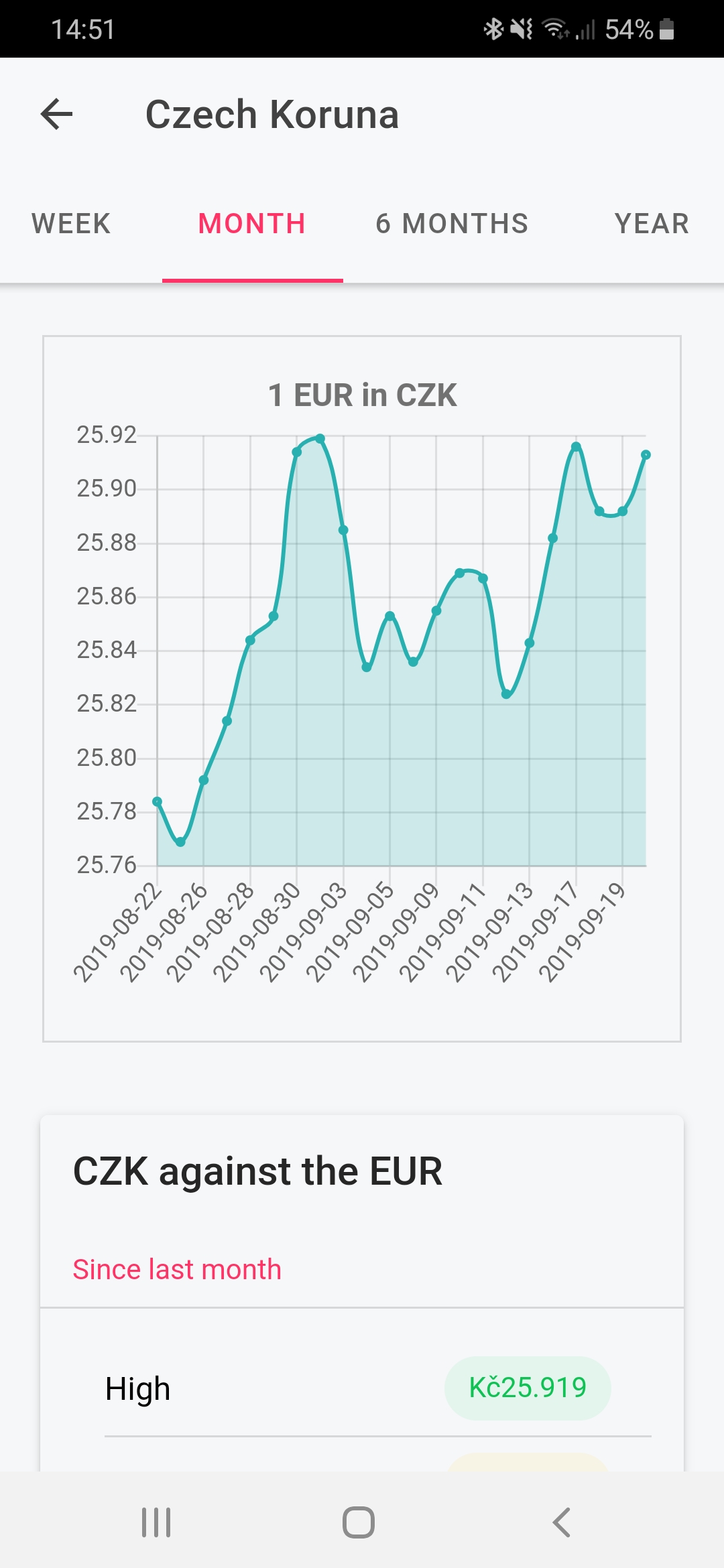Screen dimensions: 724x1568
Task: Tap the Kč25.919 high value chip
Action: pyautogui.click(x=527, y=1388)
